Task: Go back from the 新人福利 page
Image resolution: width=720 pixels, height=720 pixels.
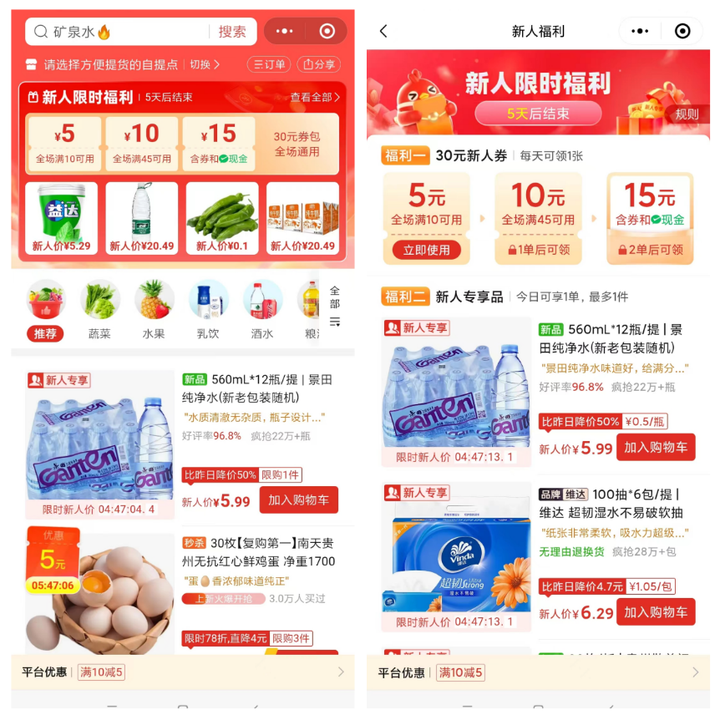Action: pos(383,31)
